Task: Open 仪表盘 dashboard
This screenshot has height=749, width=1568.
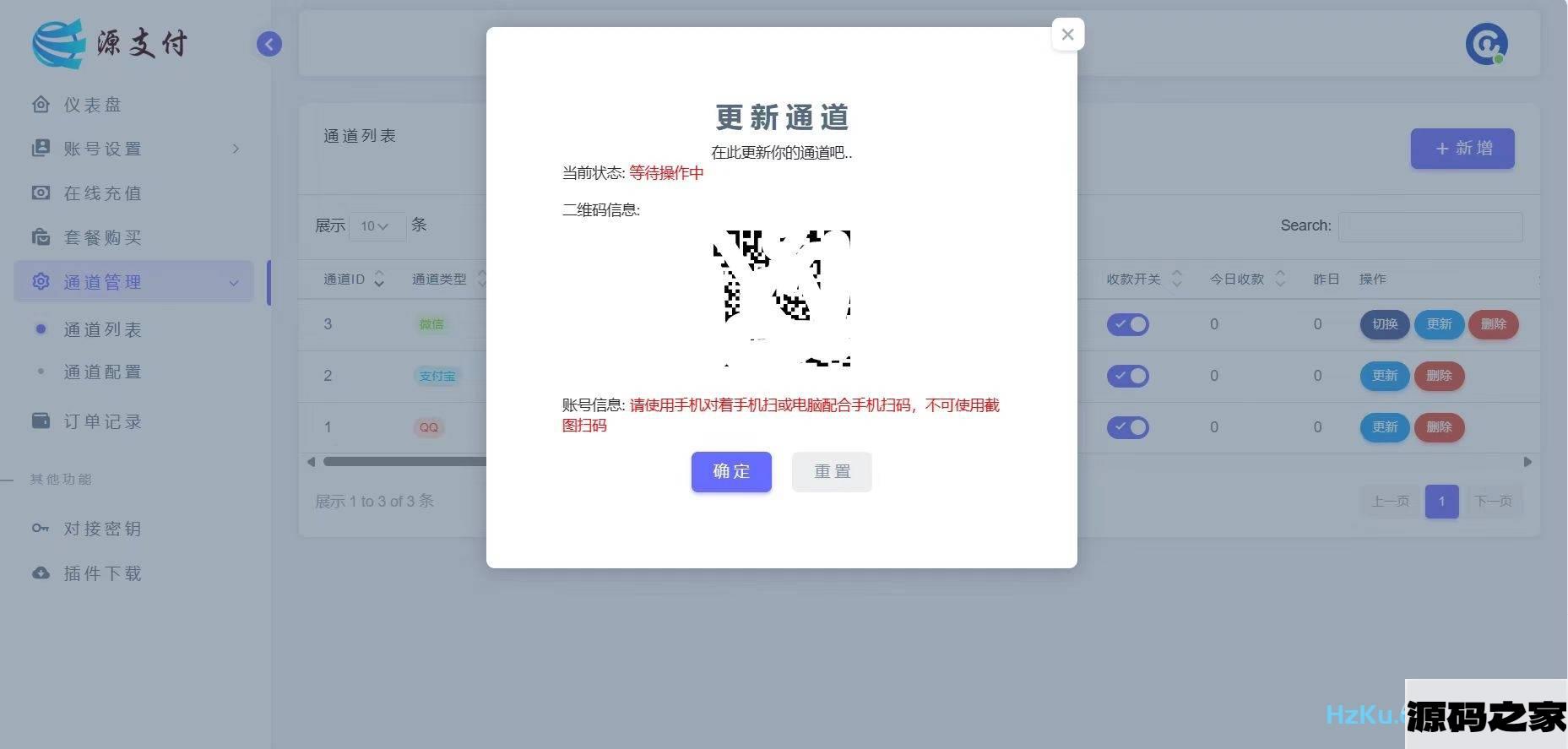Action: [92, 105]
